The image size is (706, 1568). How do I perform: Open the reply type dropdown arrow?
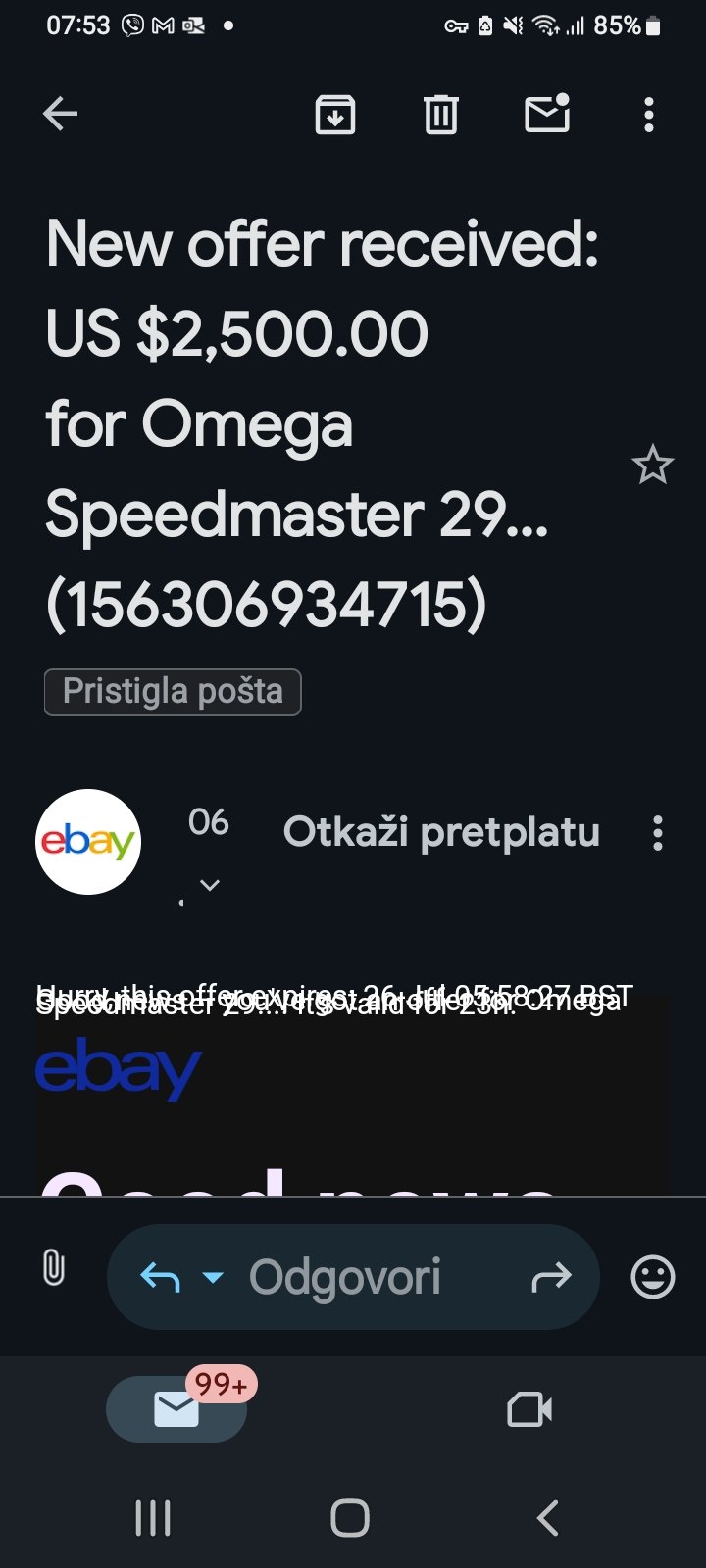(213, 1277)
